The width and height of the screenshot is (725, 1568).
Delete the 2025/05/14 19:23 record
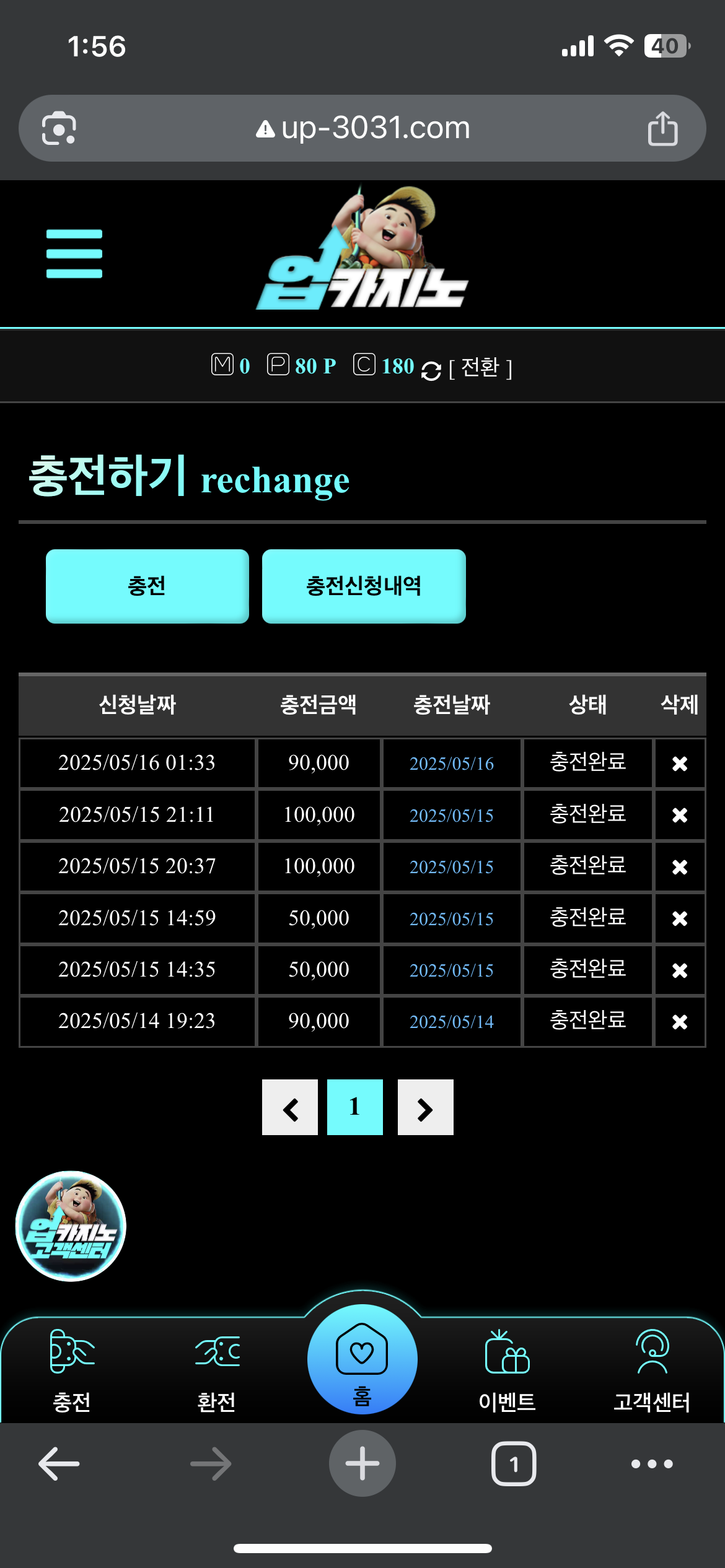(x=680, y=1022)
